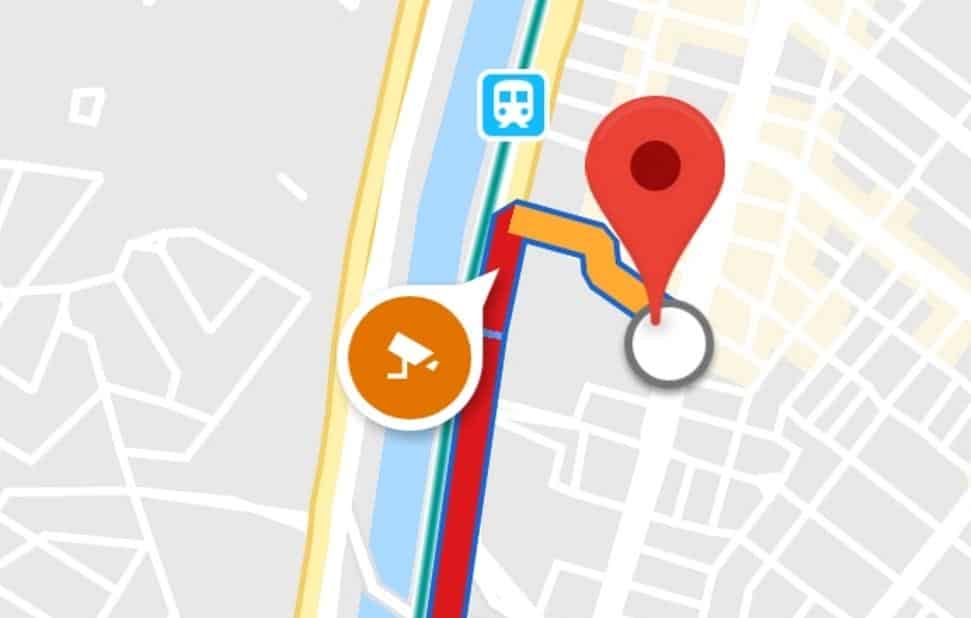Select the red destination pin
The image size is (971, 618).
tap(654, 170)
